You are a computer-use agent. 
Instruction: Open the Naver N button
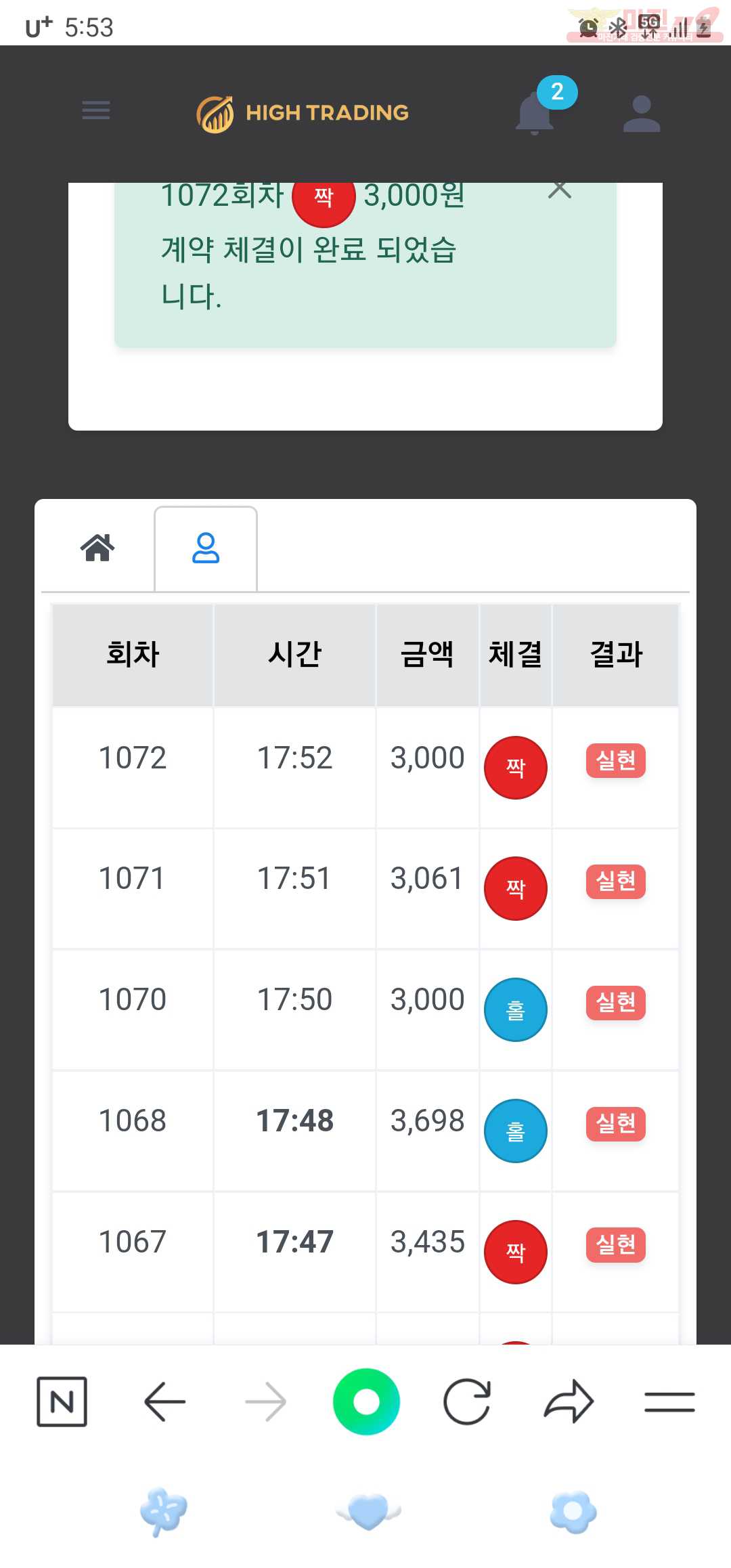pyautogui.click(x=62, y=1401)
